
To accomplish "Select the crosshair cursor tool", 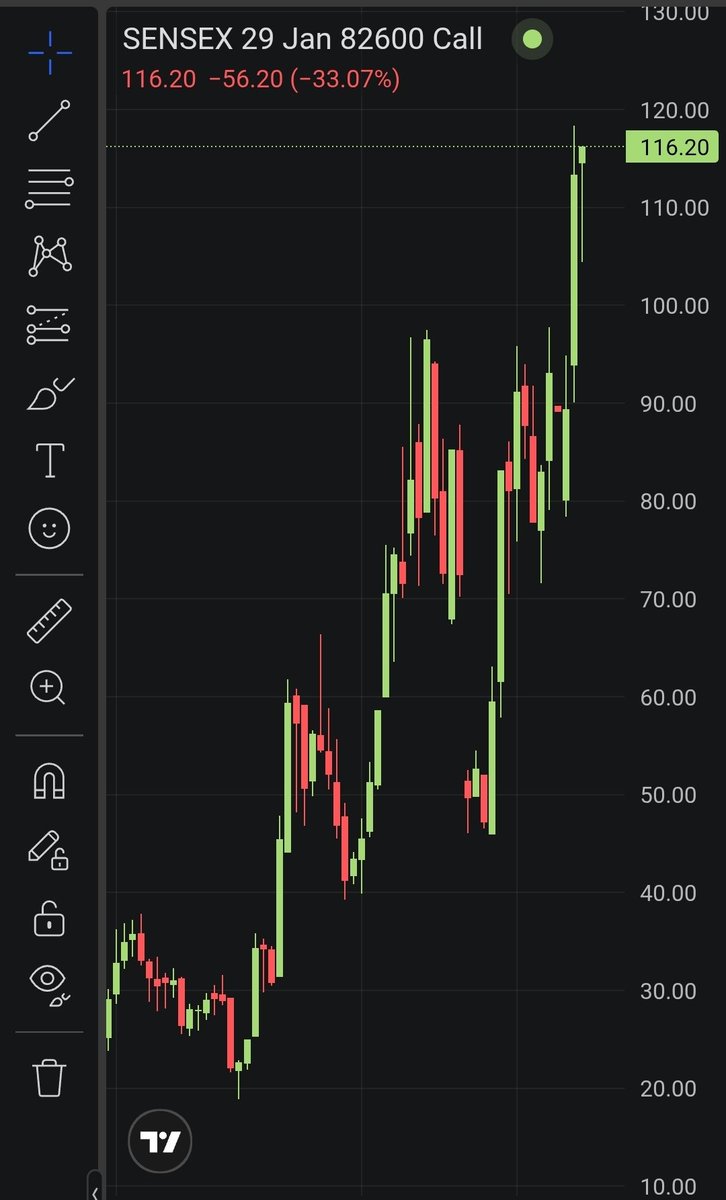I will 49,53.
